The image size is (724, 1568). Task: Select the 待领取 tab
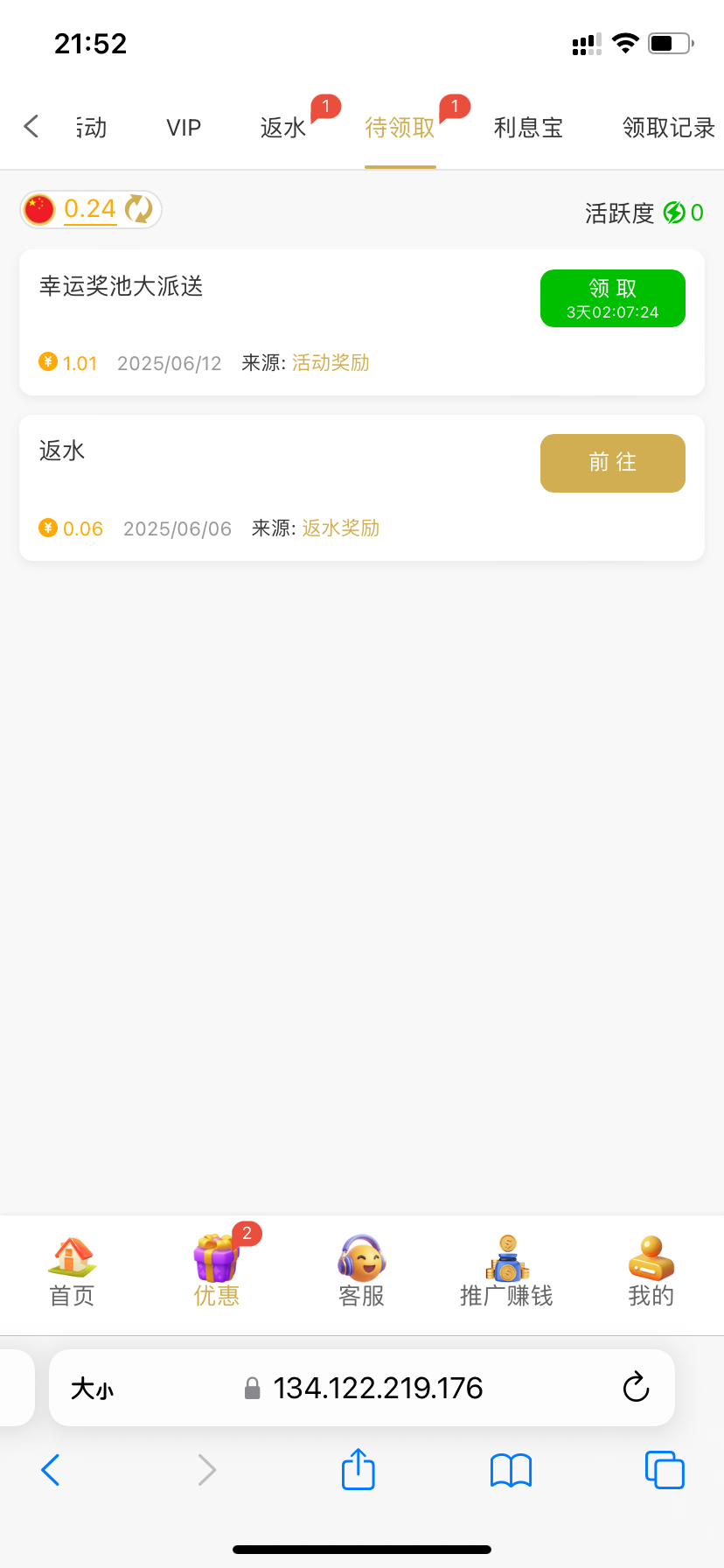click(400, 129)
